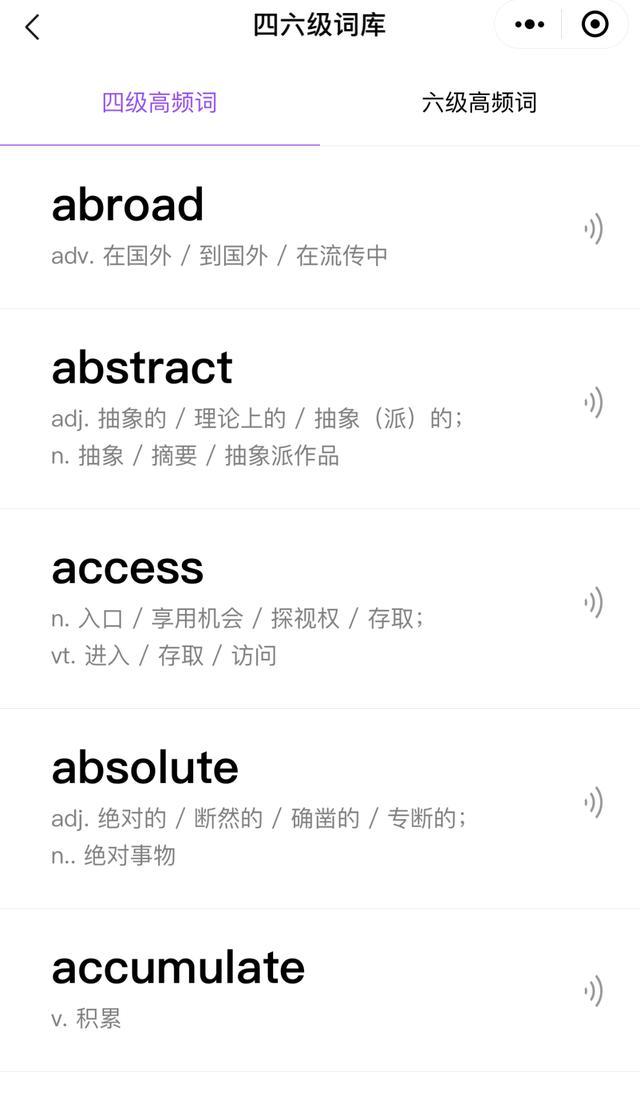Open the word entry abstract

click(x=142, y=368)
